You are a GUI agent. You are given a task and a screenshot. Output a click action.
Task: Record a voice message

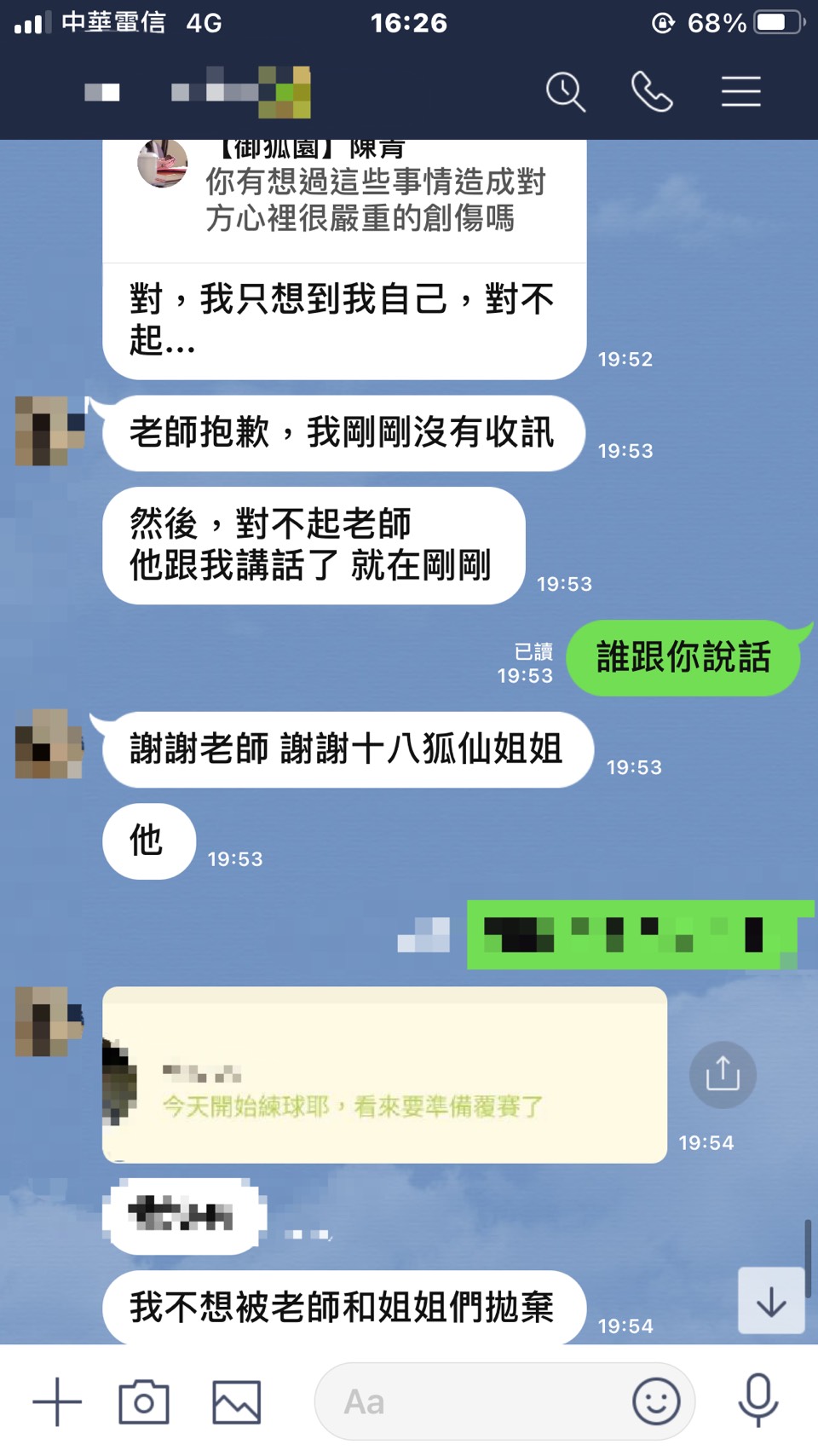(758, 1401)
